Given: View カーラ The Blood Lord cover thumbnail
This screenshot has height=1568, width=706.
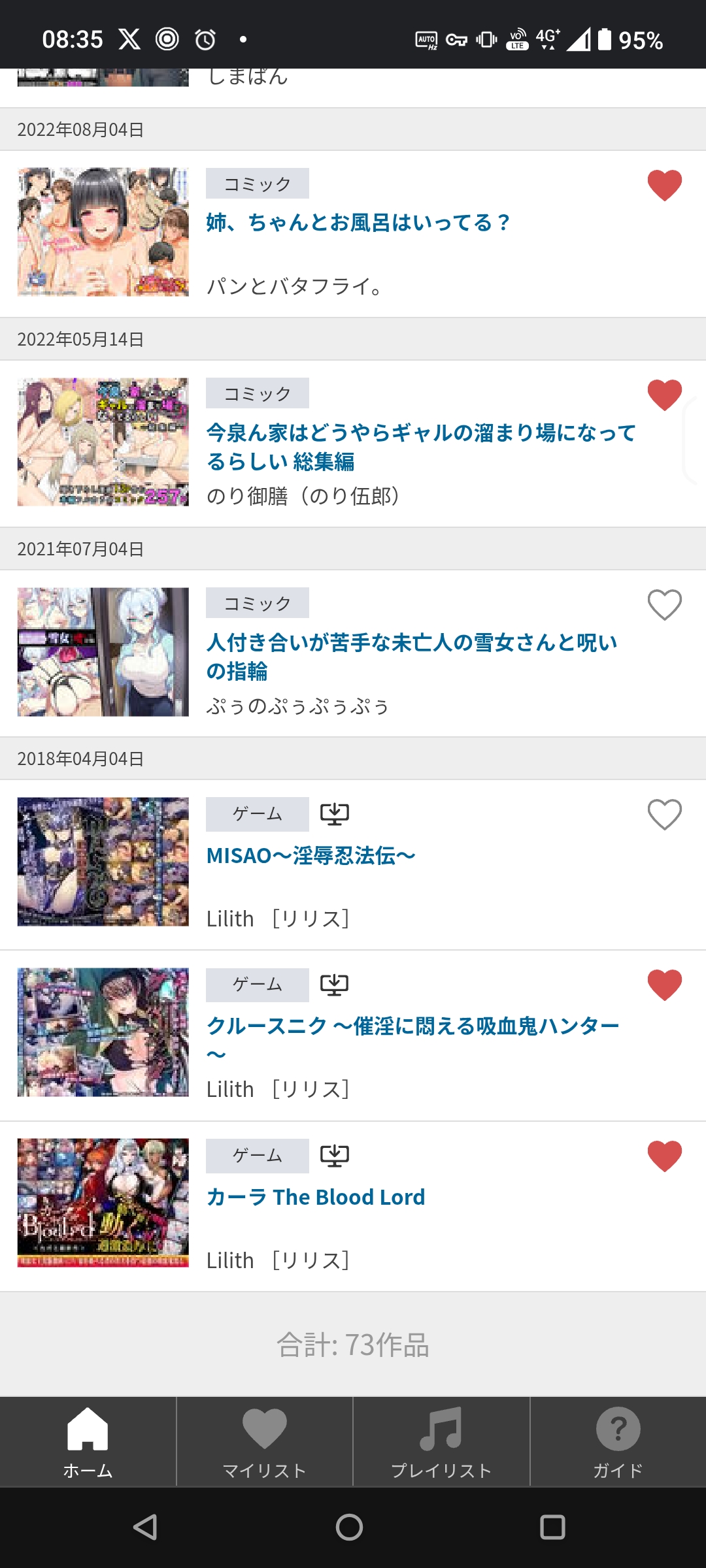Looking at the screenshot, I should [103, 1203].
